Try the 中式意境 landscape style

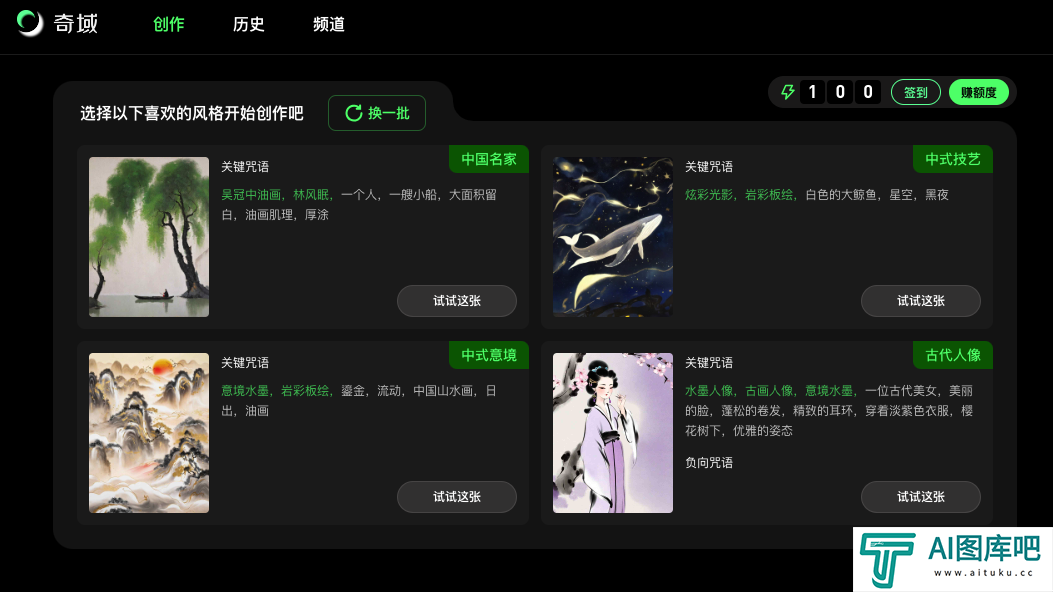(457, 497)
